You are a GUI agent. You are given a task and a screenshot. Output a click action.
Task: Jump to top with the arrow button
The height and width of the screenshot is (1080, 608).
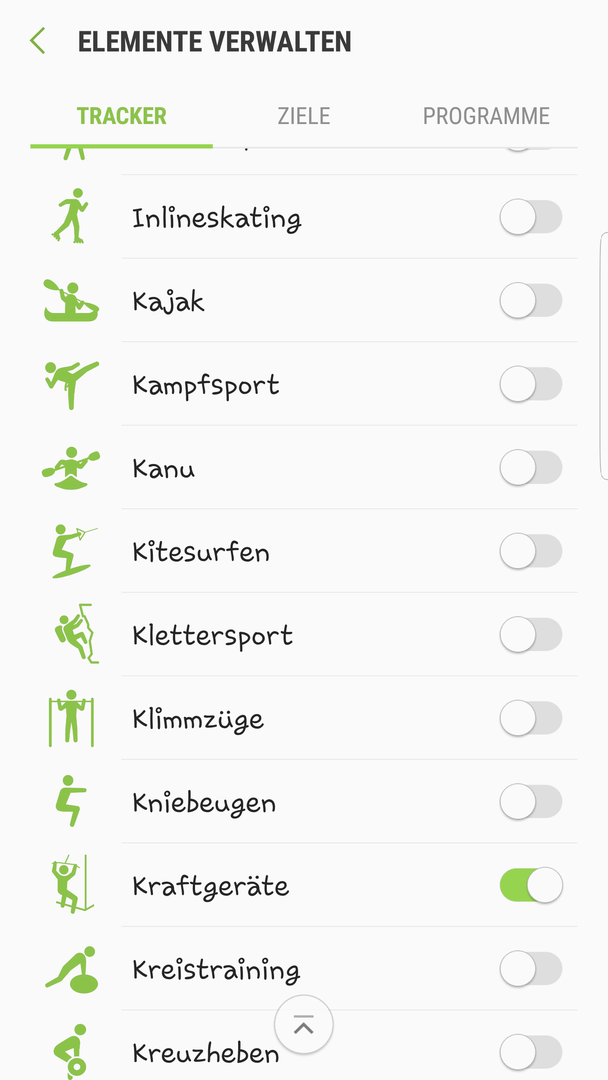304,1025
